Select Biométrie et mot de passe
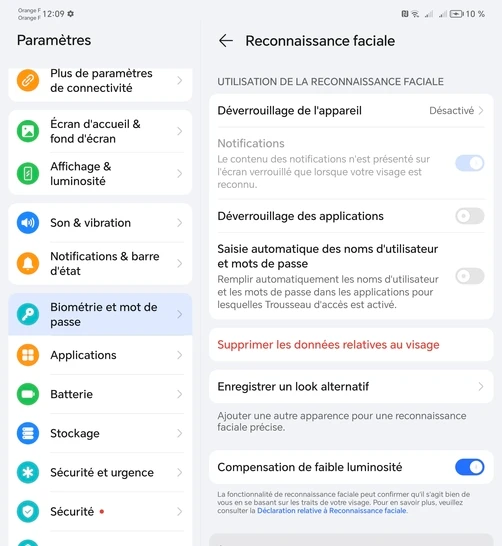The height and width of the screenshot is (546, 502). click(x=100, y=314)
